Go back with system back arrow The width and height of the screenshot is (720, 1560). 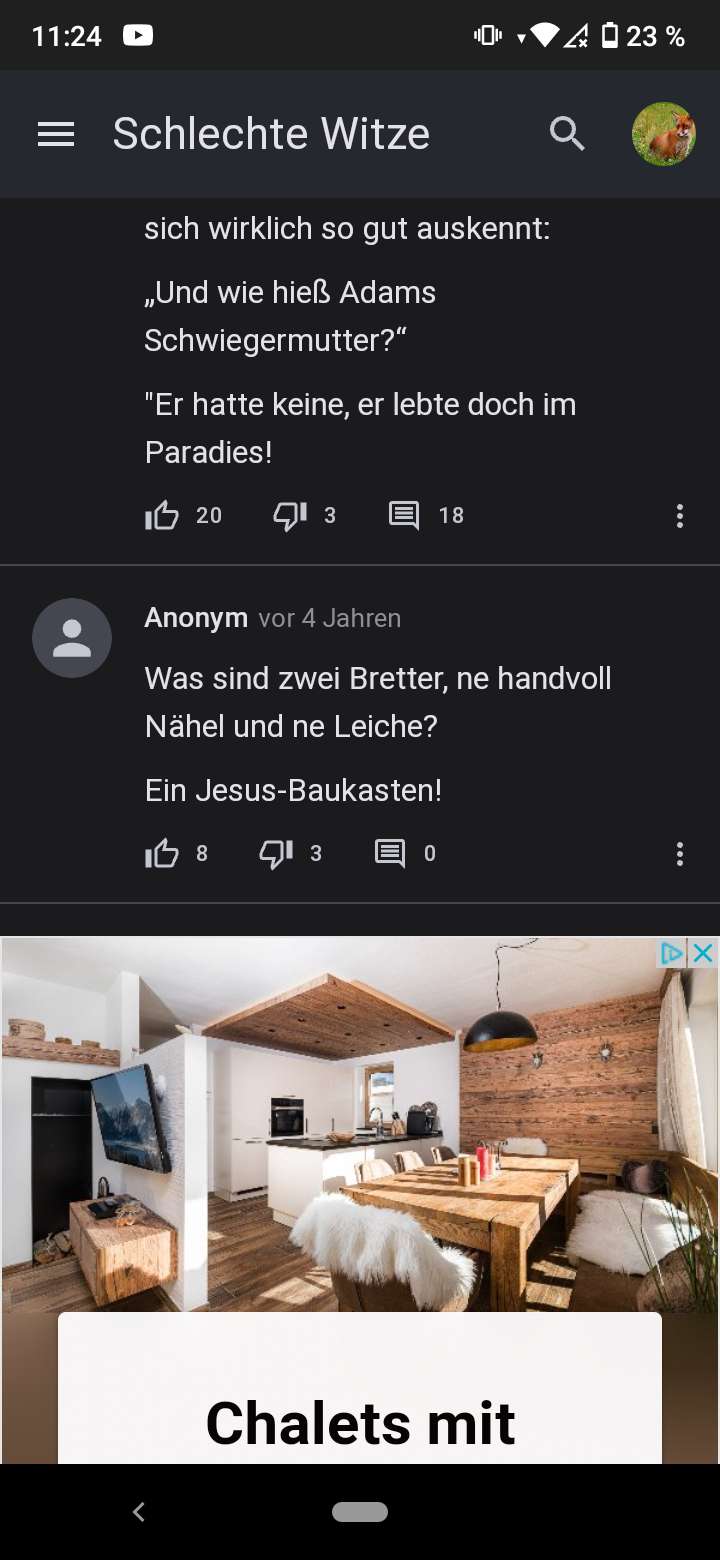[x=139, y=1512]
